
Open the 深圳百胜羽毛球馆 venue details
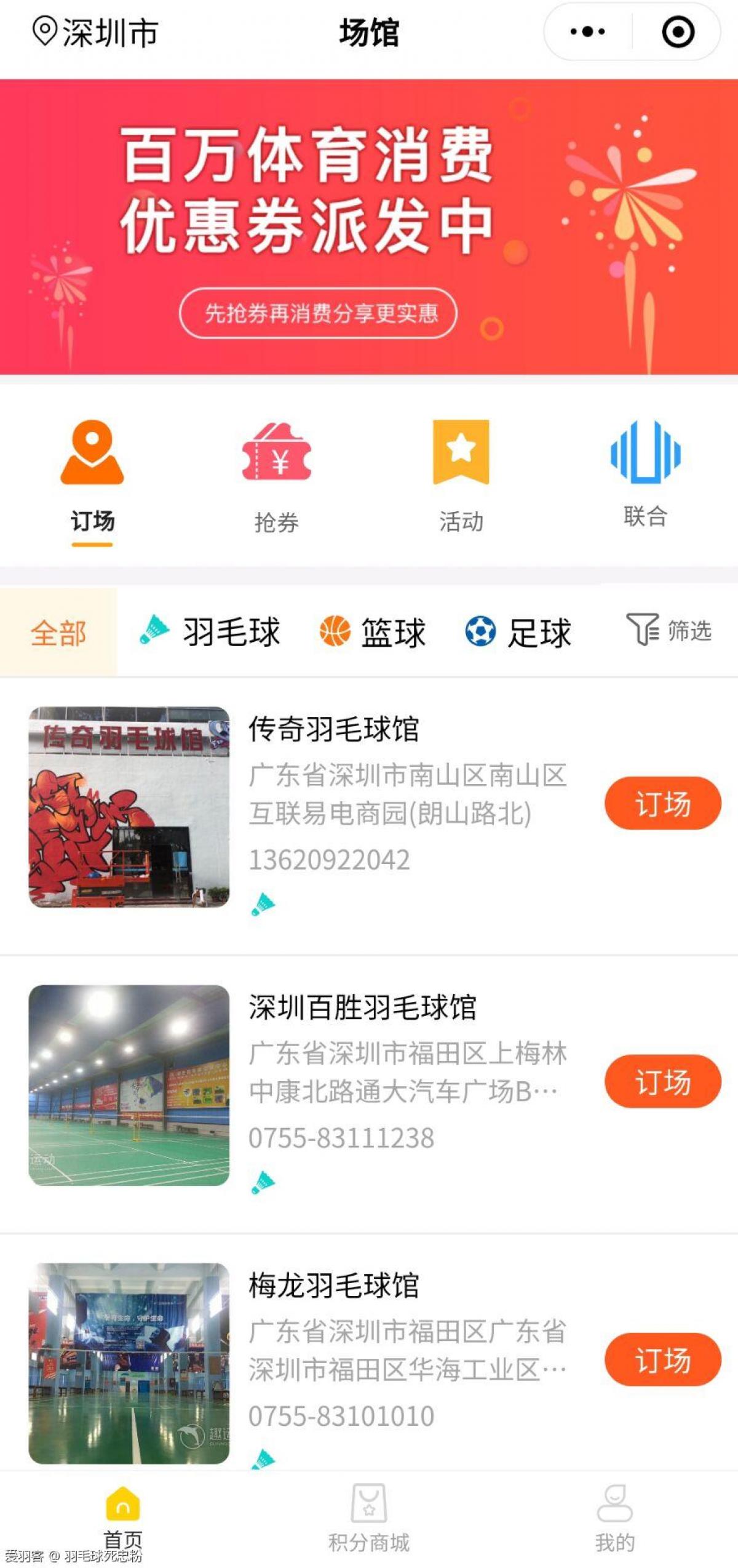coord(362,1008)
